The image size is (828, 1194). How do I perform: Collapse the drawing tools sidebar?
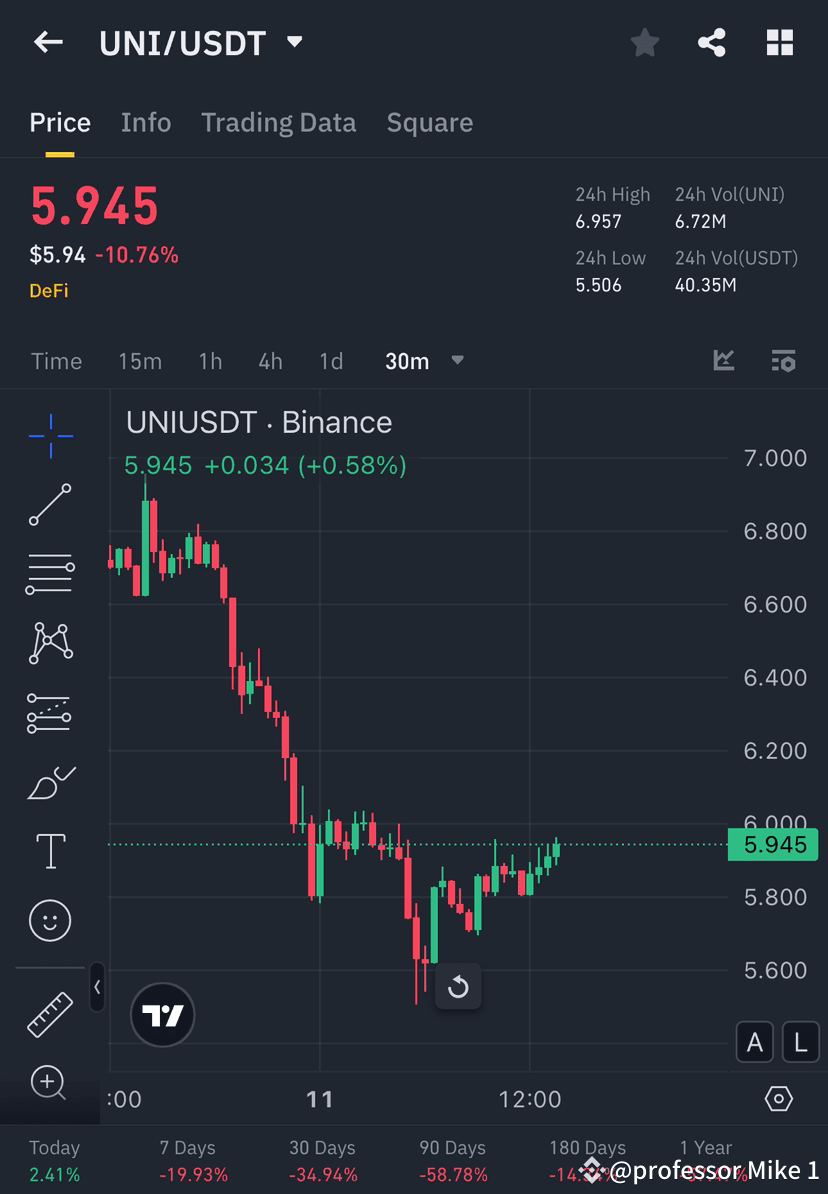pos(97,988)
